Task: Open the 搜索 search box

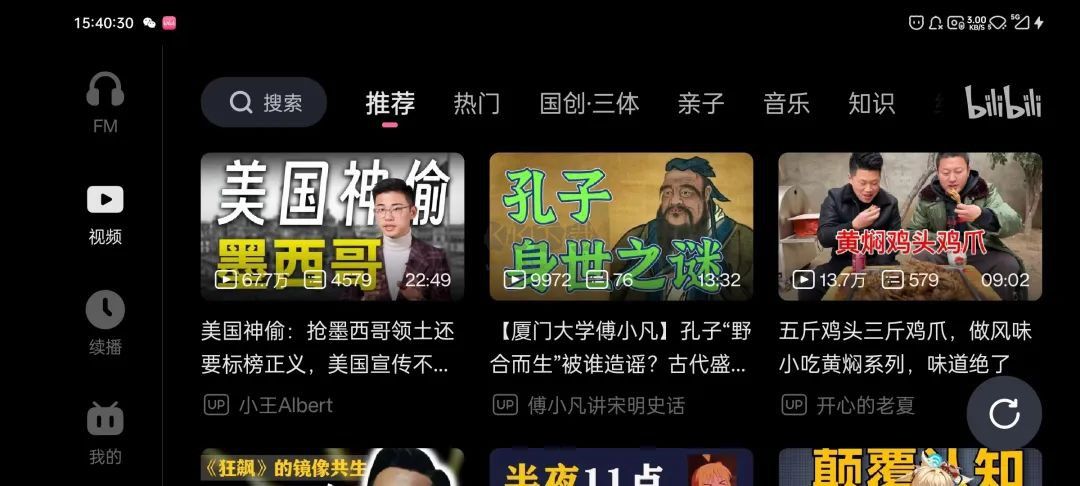Action: (264, 103)
